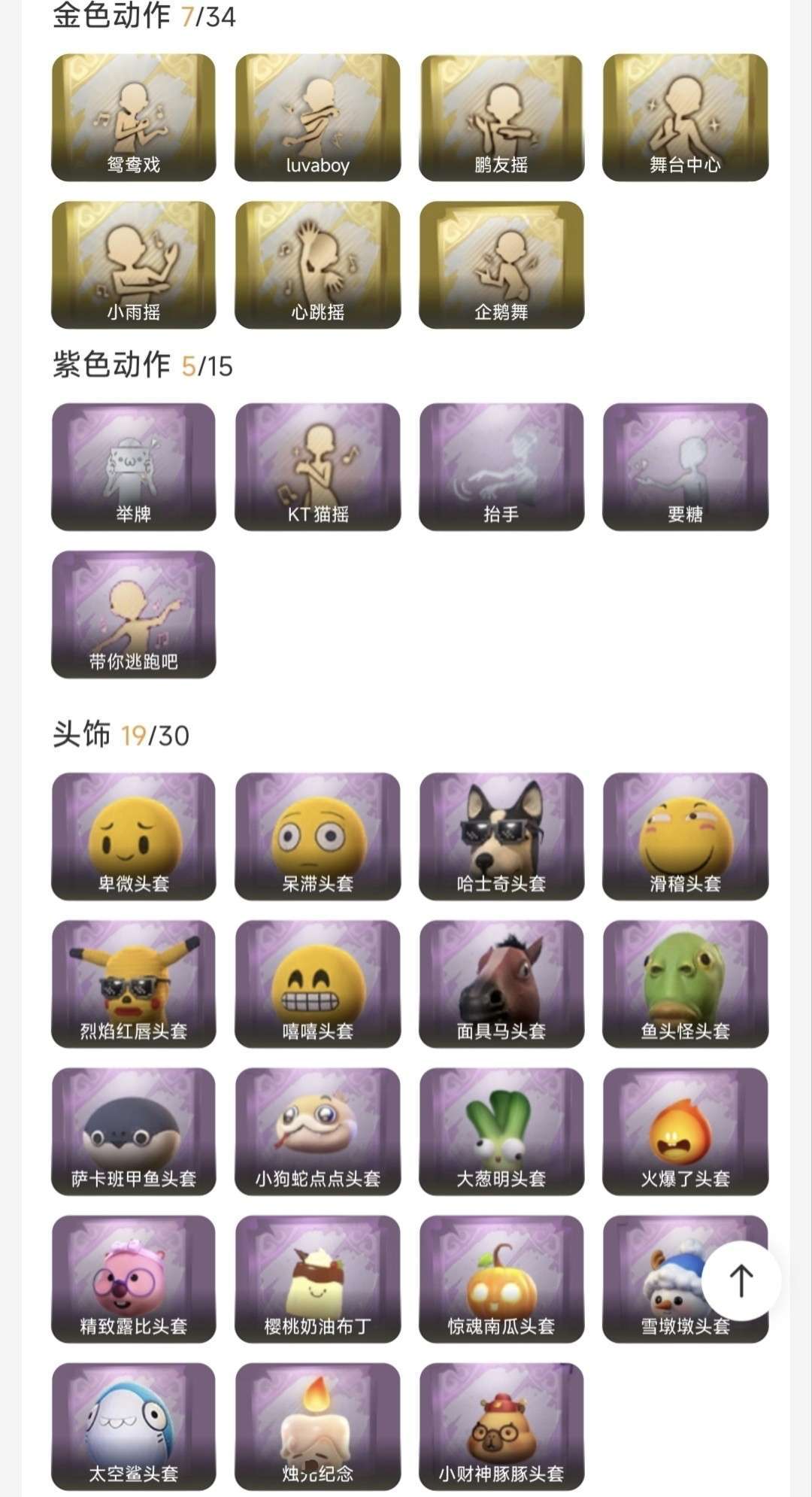Image resolution: width=812 pixels, height=1497 pixels.
Task: View the 举牌 purple action
Action: tap(134, 466)
